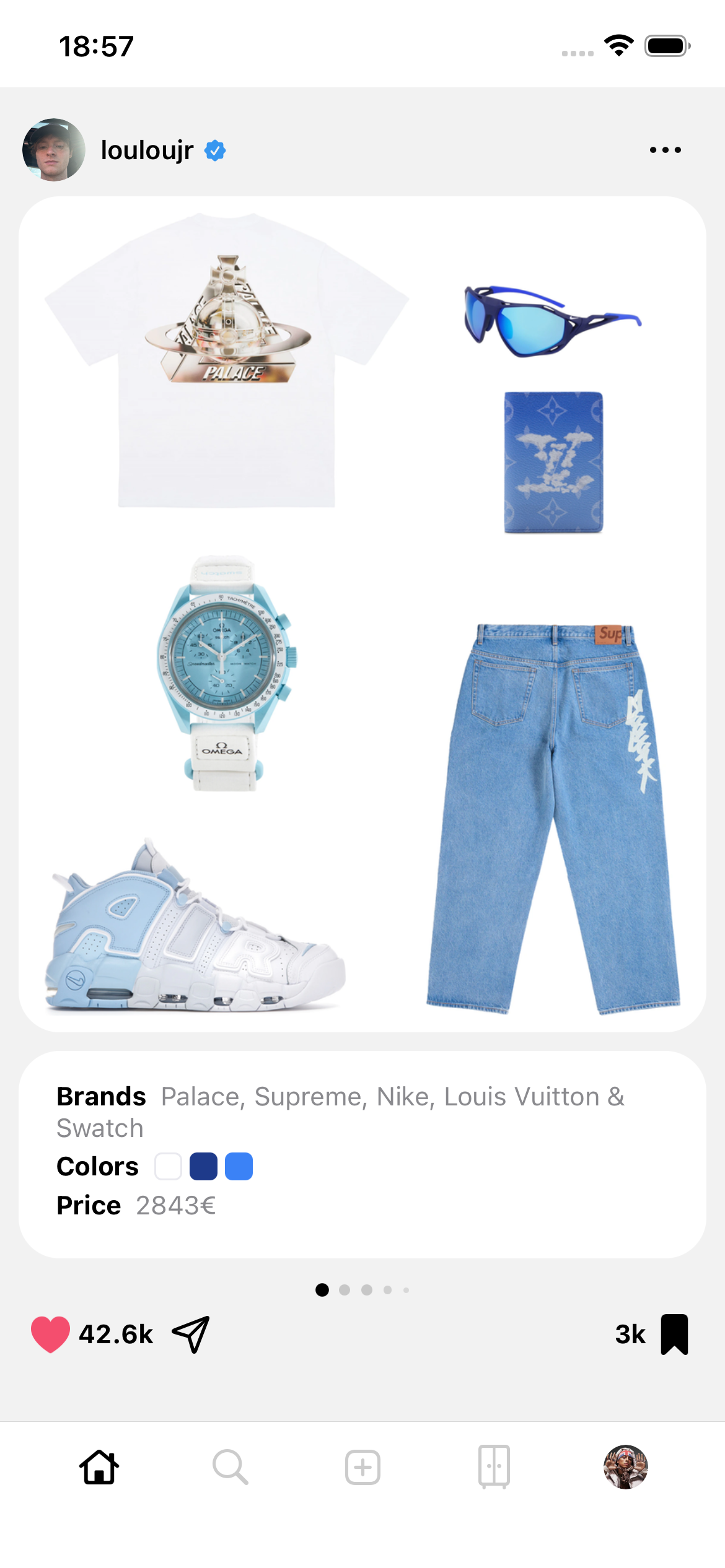Tap the 3k saves count
725x1568 pixels.
pyautogui.click(x=631, y=1334)
